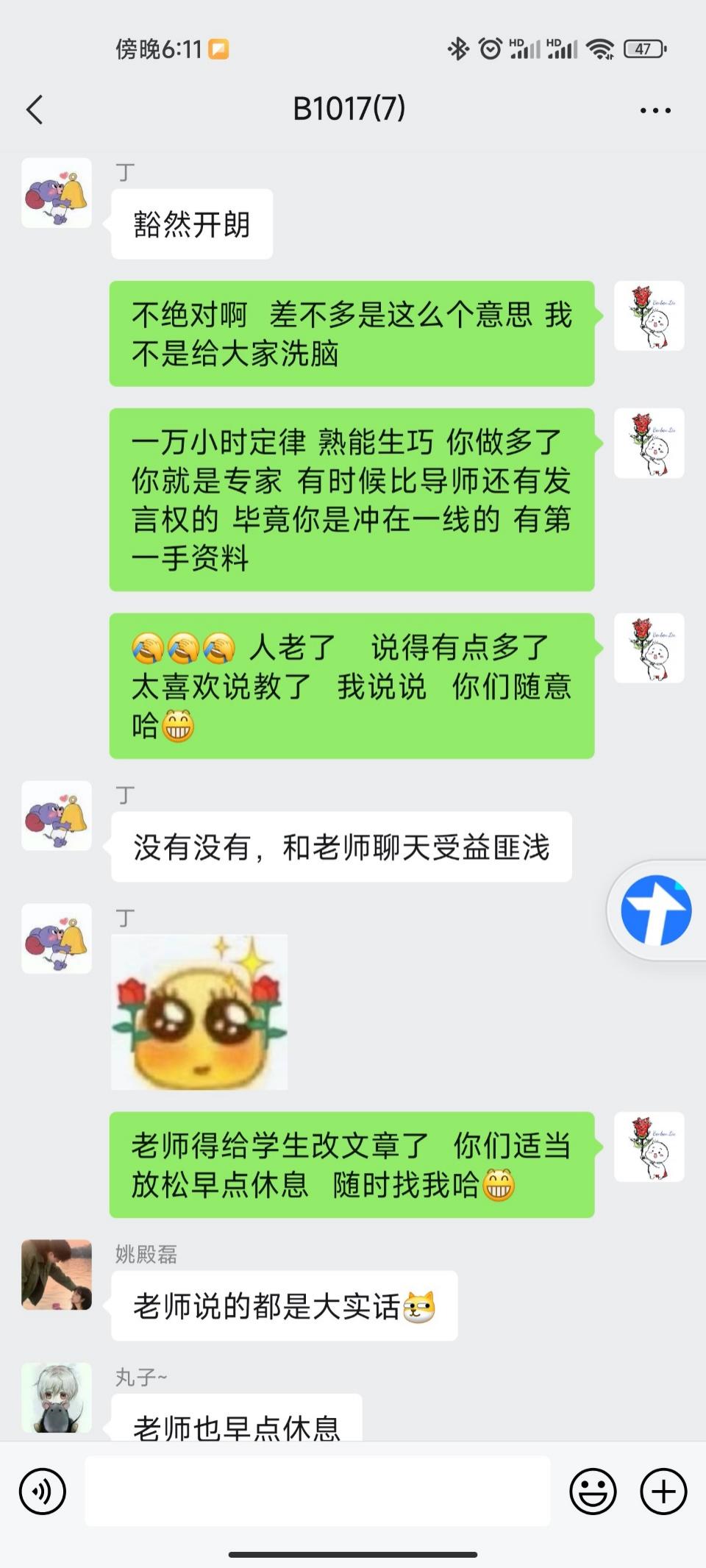Open the emoji sticker panel
Viewport: 706px width, 1568px height.
(x=593, y=1492)
